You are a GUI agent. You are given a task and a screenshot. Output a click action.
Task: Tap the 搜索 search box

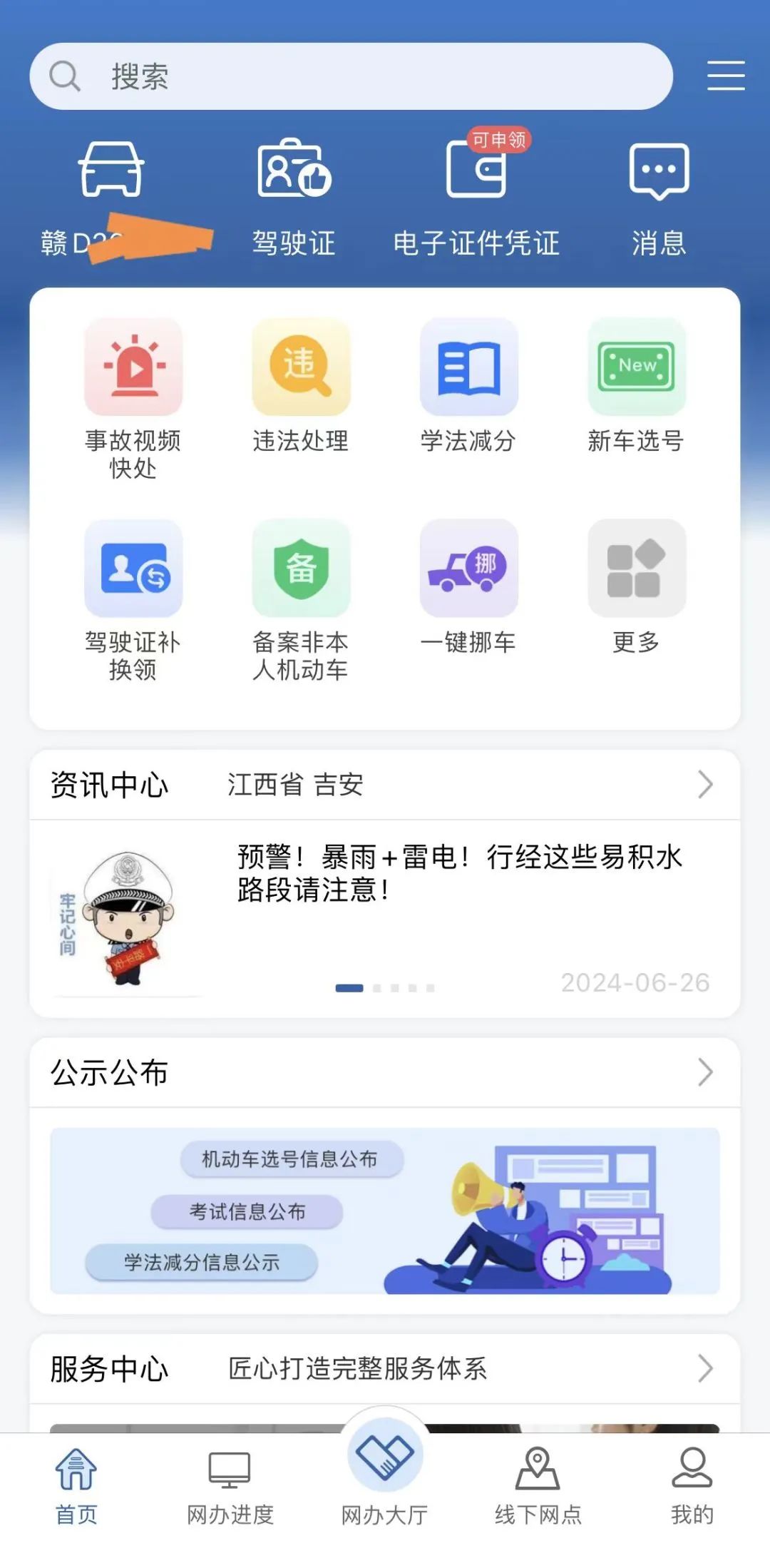click(x=351, y=76)
